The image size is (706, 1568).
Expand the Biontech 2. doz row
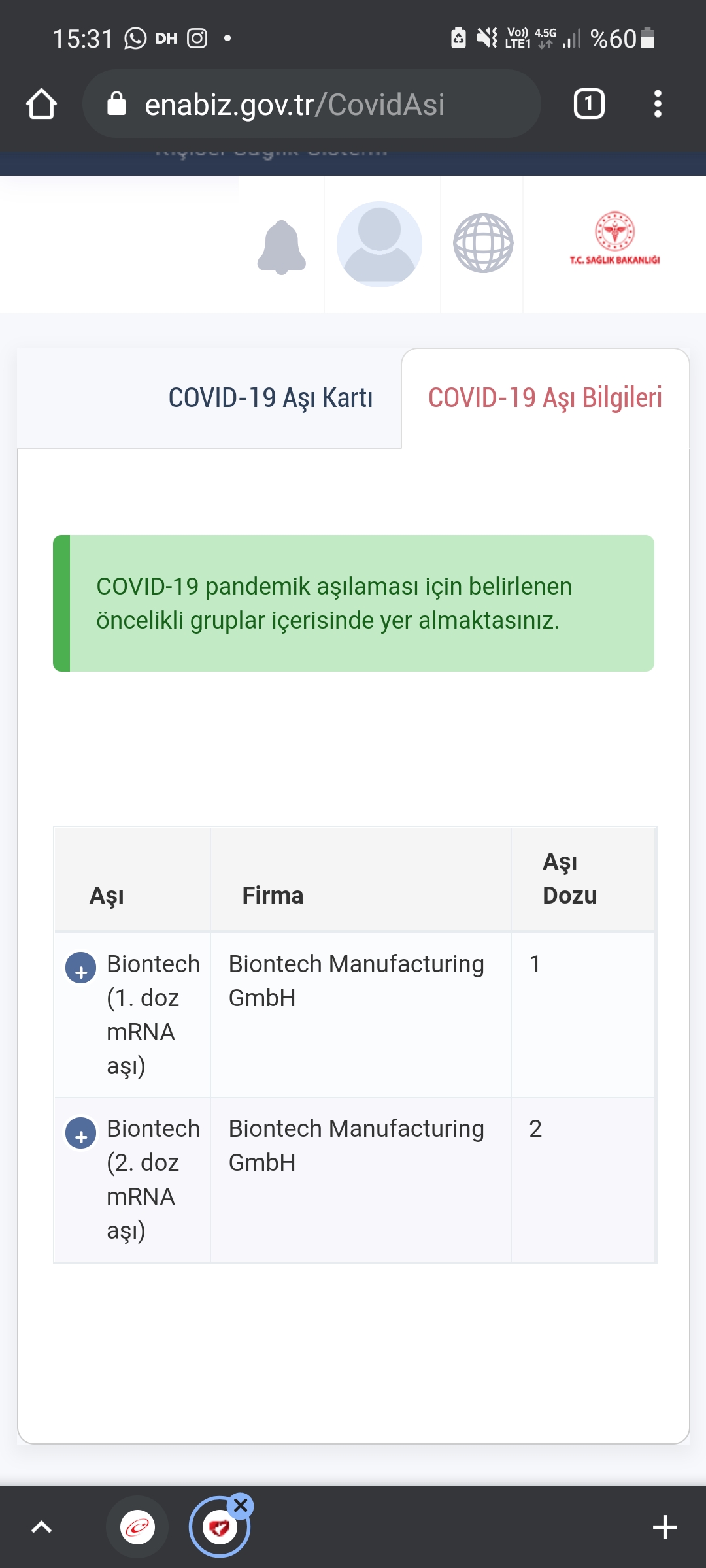[x=81, y=1132]
